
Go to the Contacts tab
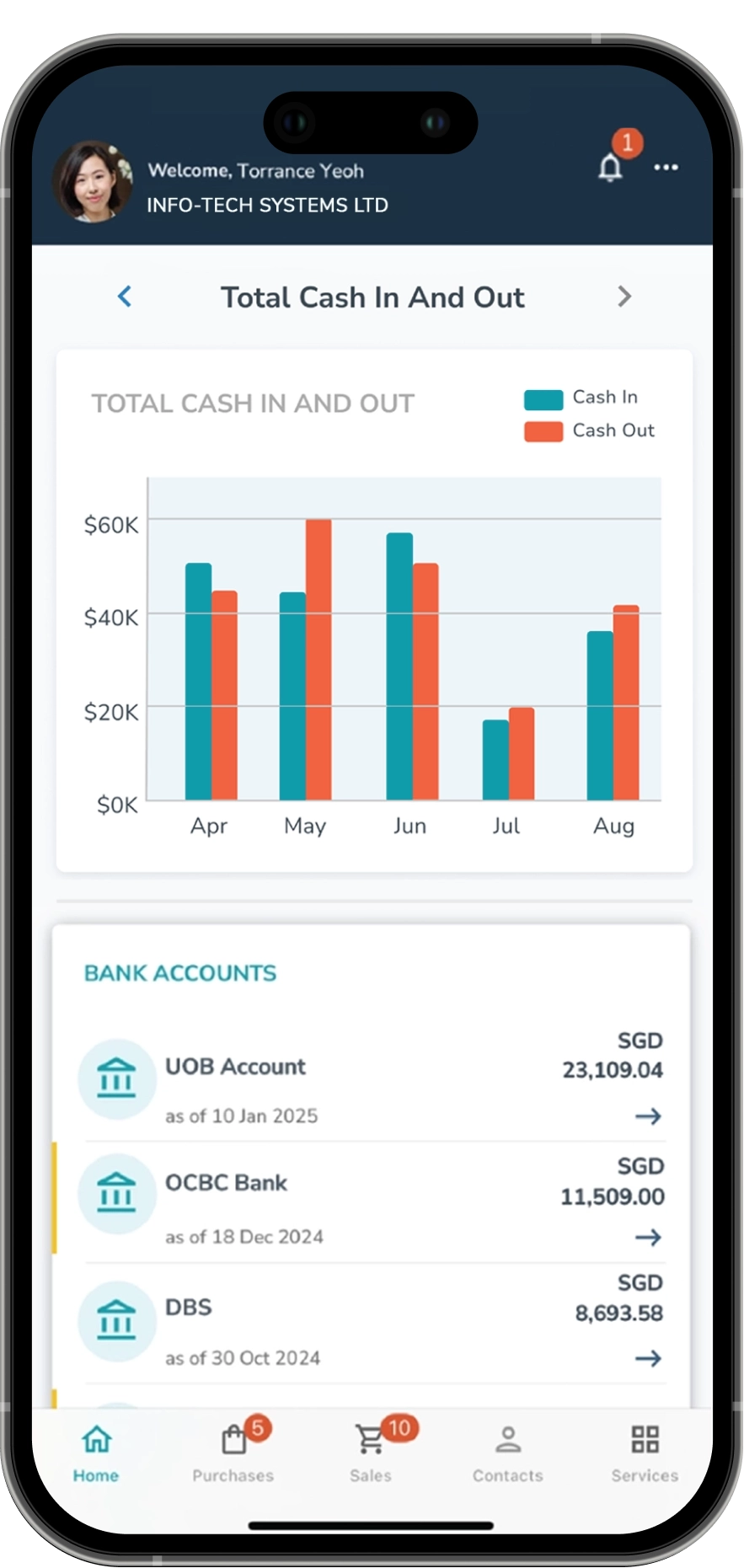tap(507, 1453)
